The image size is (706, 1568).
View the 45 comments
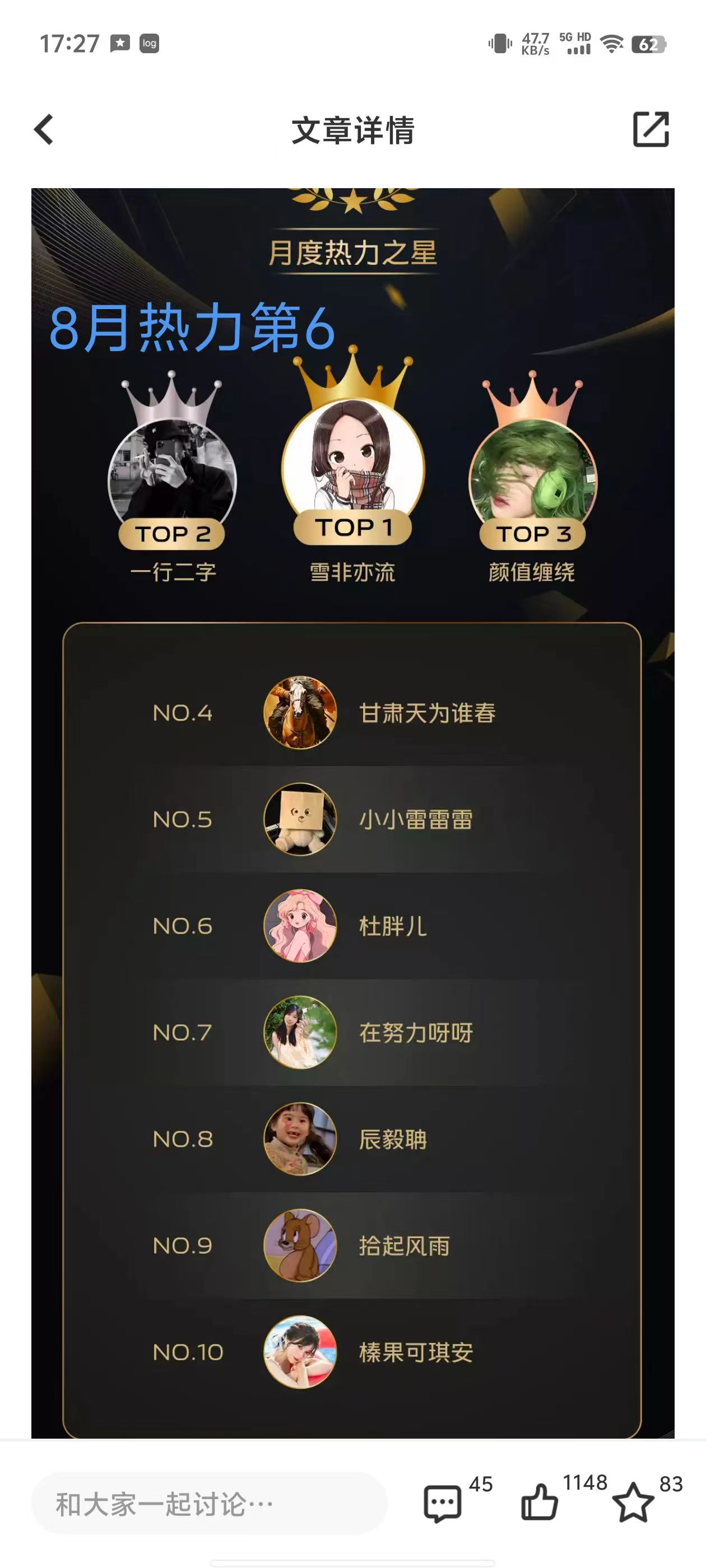click(x=442, y=1504)
